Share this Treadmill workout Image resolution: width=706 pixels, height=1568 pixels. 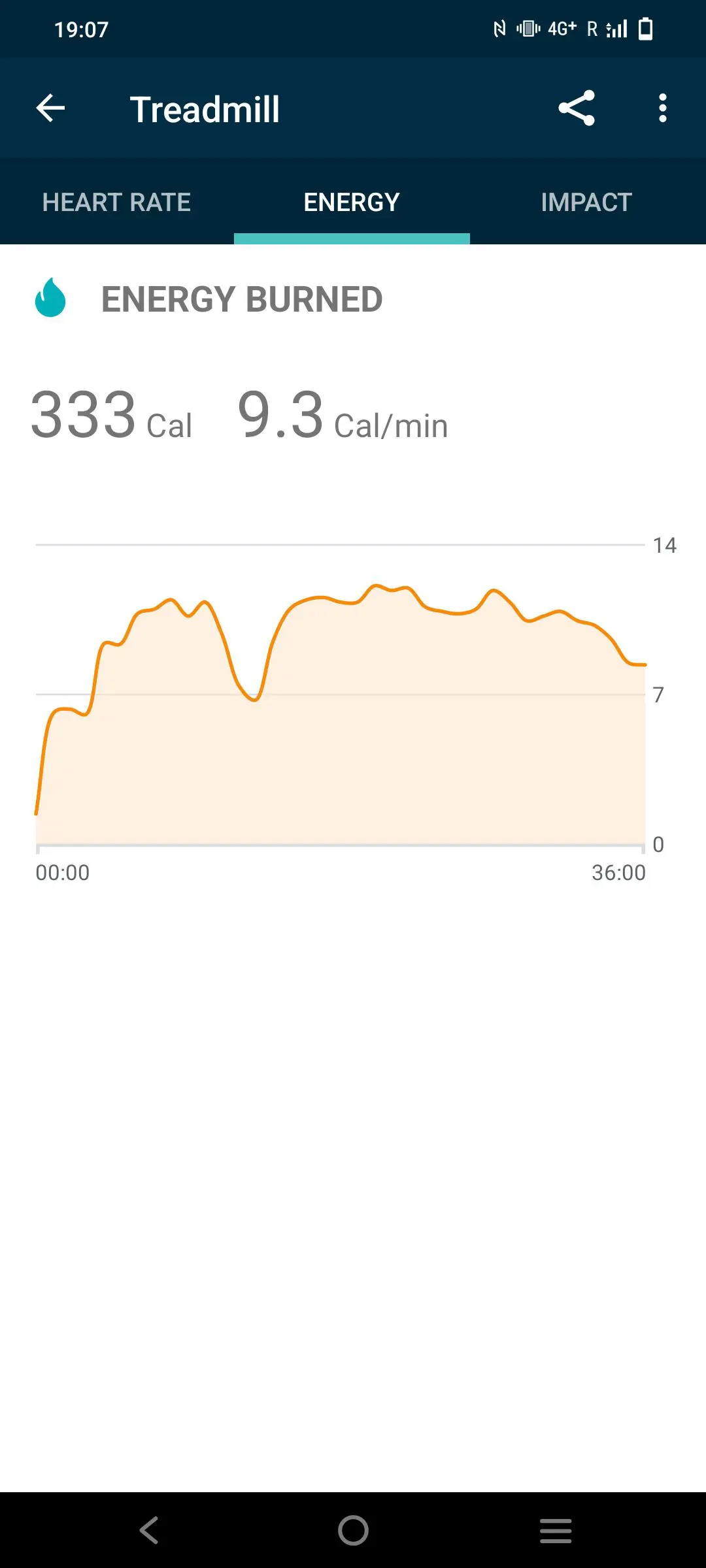click(x=577, y=108)
